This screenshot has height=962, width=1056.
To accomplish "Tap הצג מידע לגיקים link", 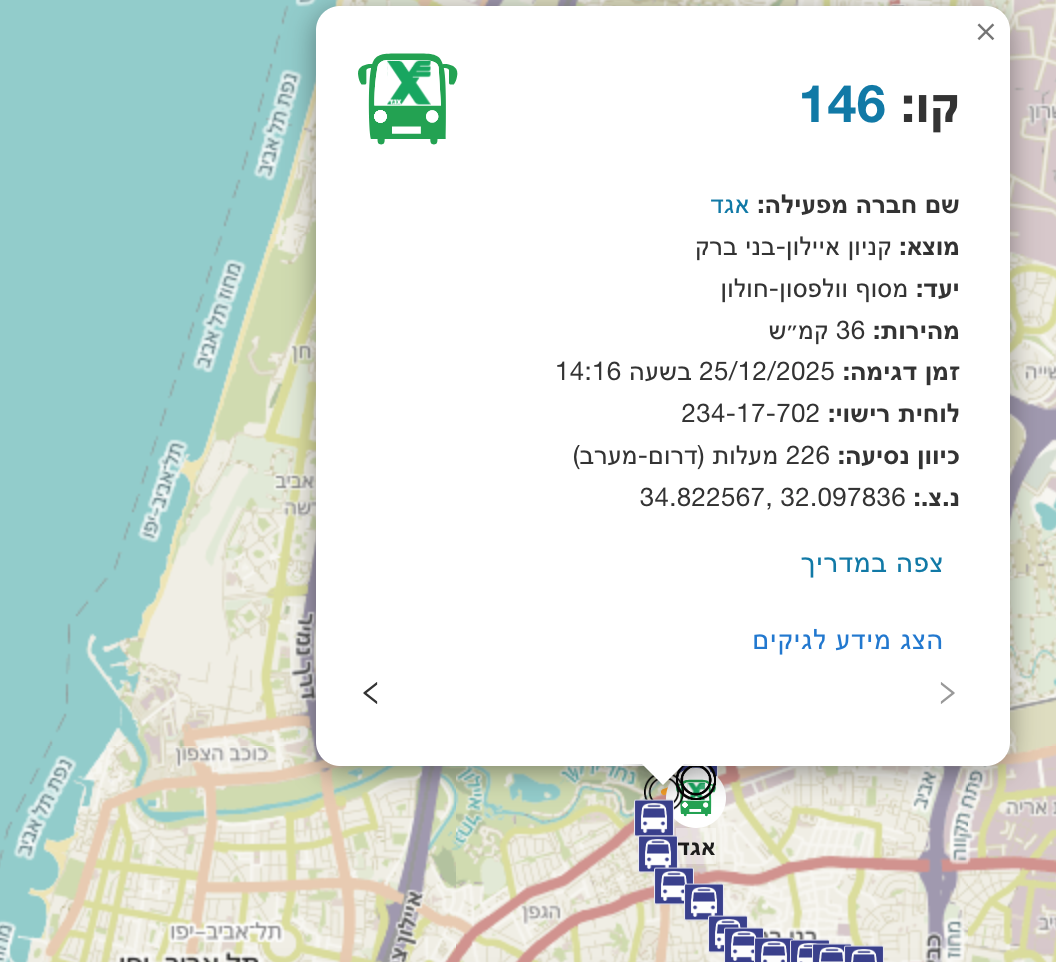I will [x=847, y=640].
